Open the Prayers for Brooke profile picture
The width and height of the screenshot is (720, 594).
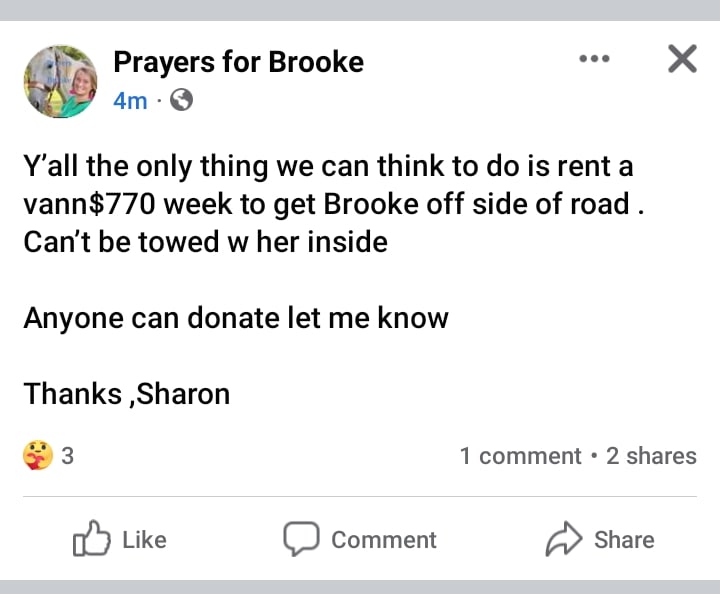[61, 81]
